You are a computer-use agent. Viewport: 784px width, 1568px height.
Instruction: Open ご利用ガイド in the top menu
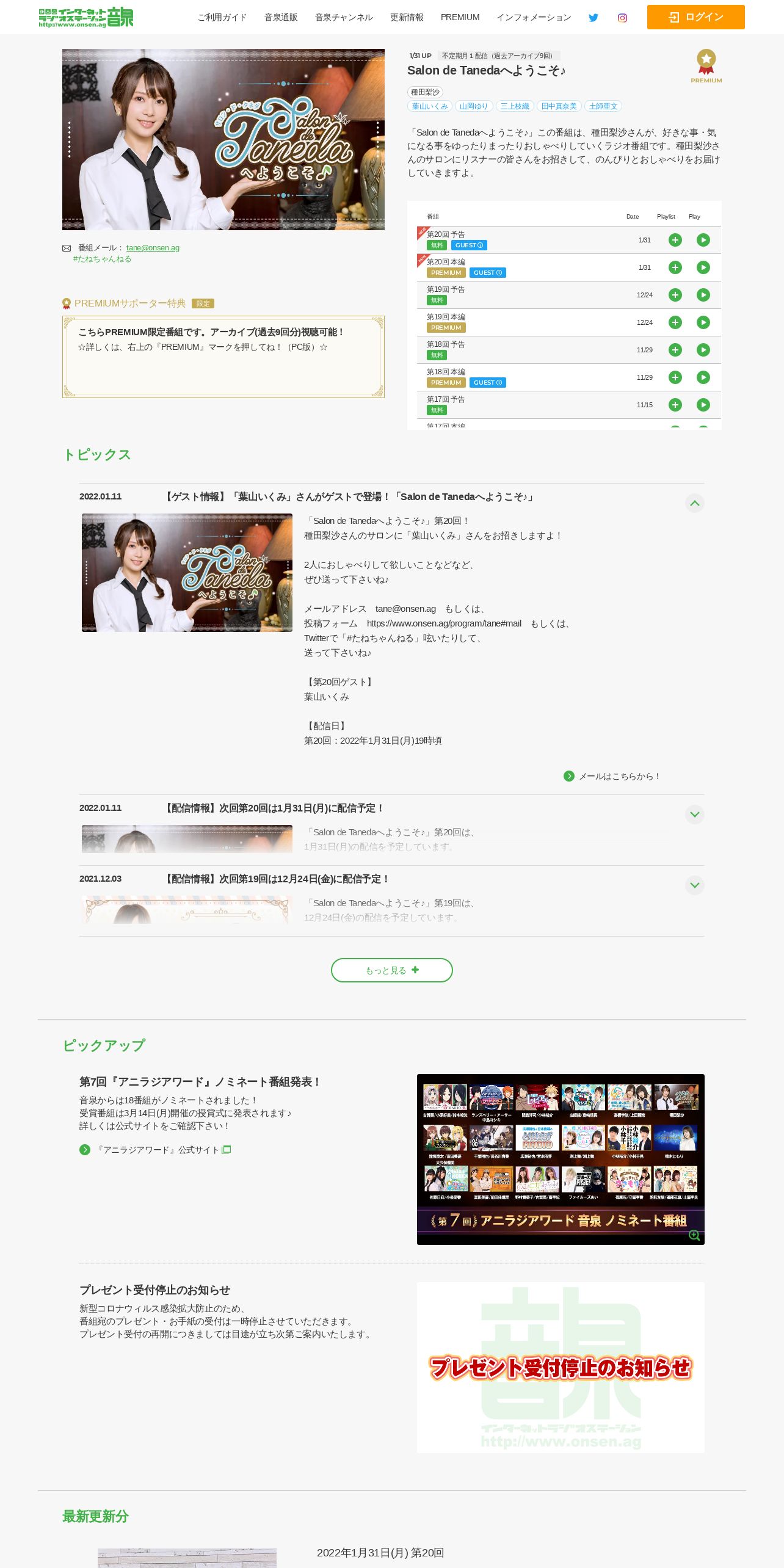pyautogui.click(x=222, y=17)
